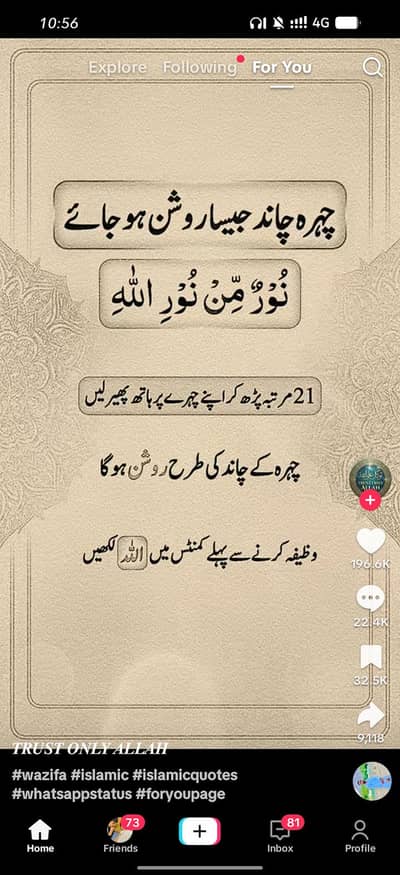Open the Friends tab
The width and height of the screenshot is (400, 875).
point(121,836)
